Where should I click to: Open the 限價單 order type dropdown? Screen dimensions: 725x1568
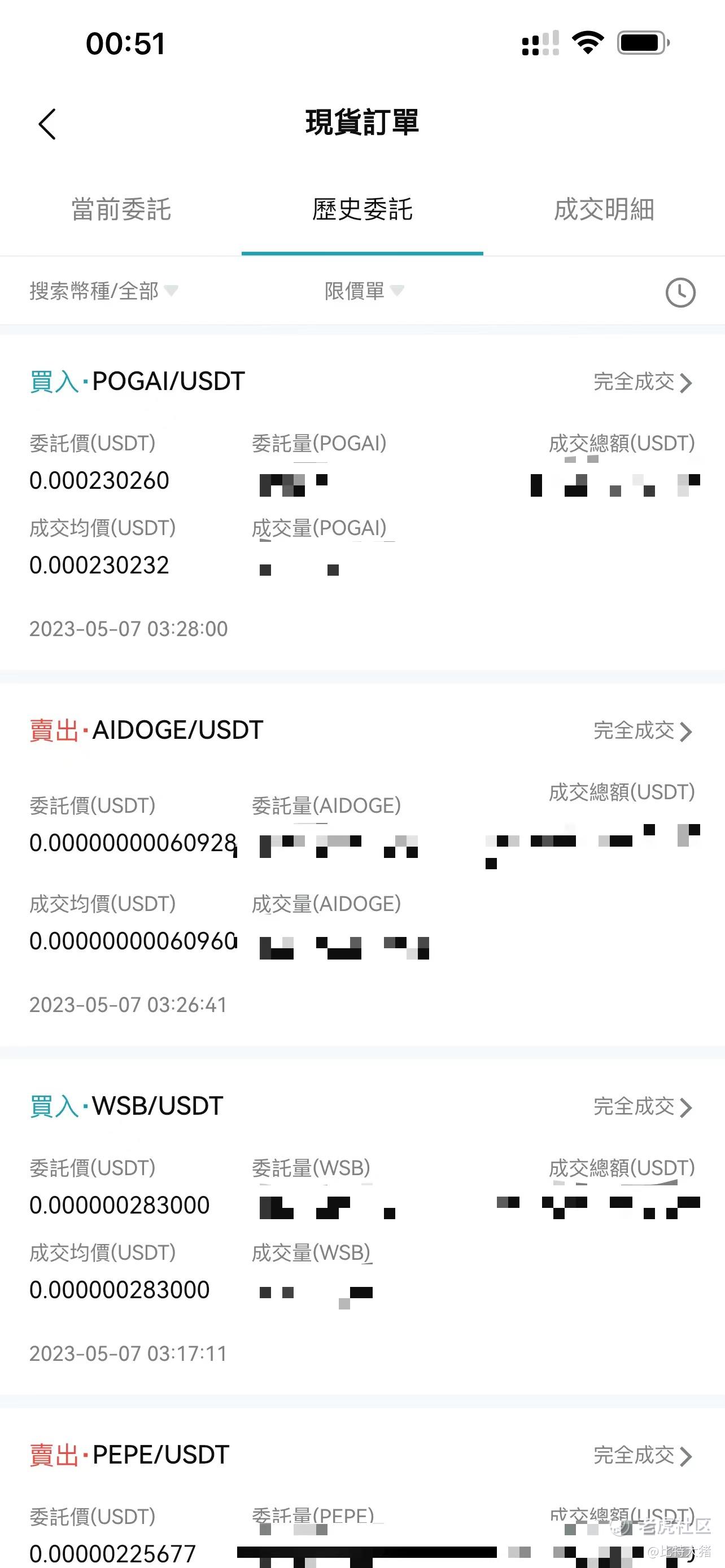click(364, 291)
